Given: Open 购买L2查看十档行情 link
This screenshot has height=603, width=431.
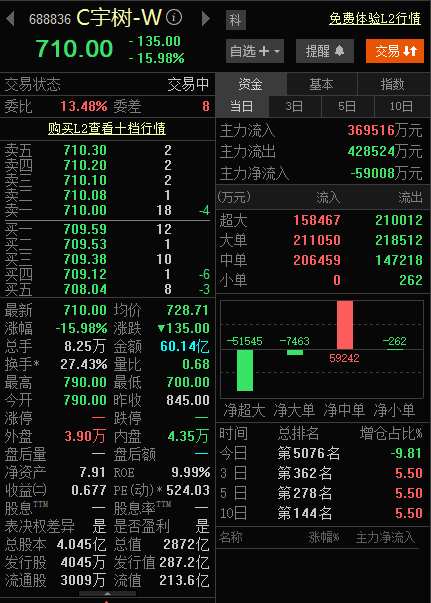Looking at the screenshot, I should 107,128.
